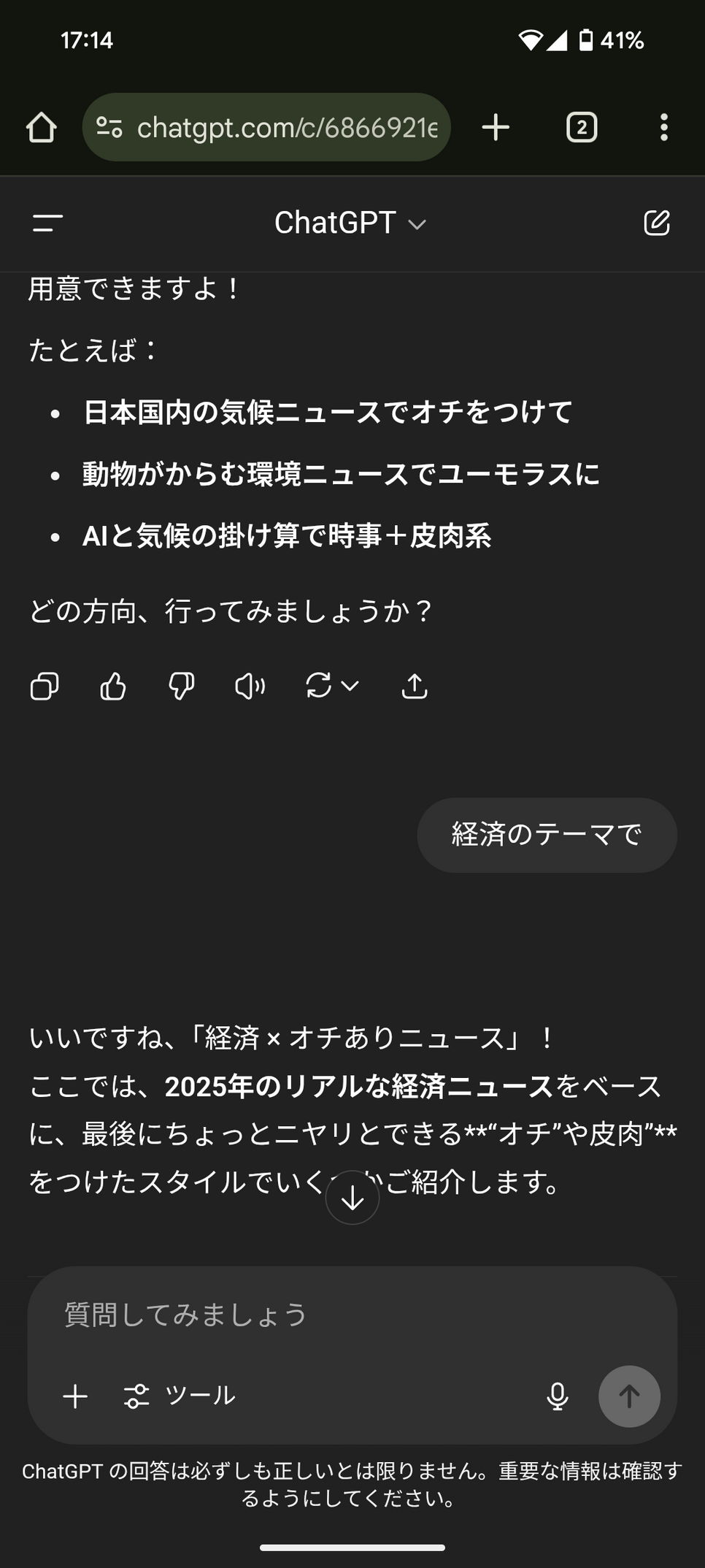Copy the assistant's response
Screen dimensions: 705x1568
45,687
